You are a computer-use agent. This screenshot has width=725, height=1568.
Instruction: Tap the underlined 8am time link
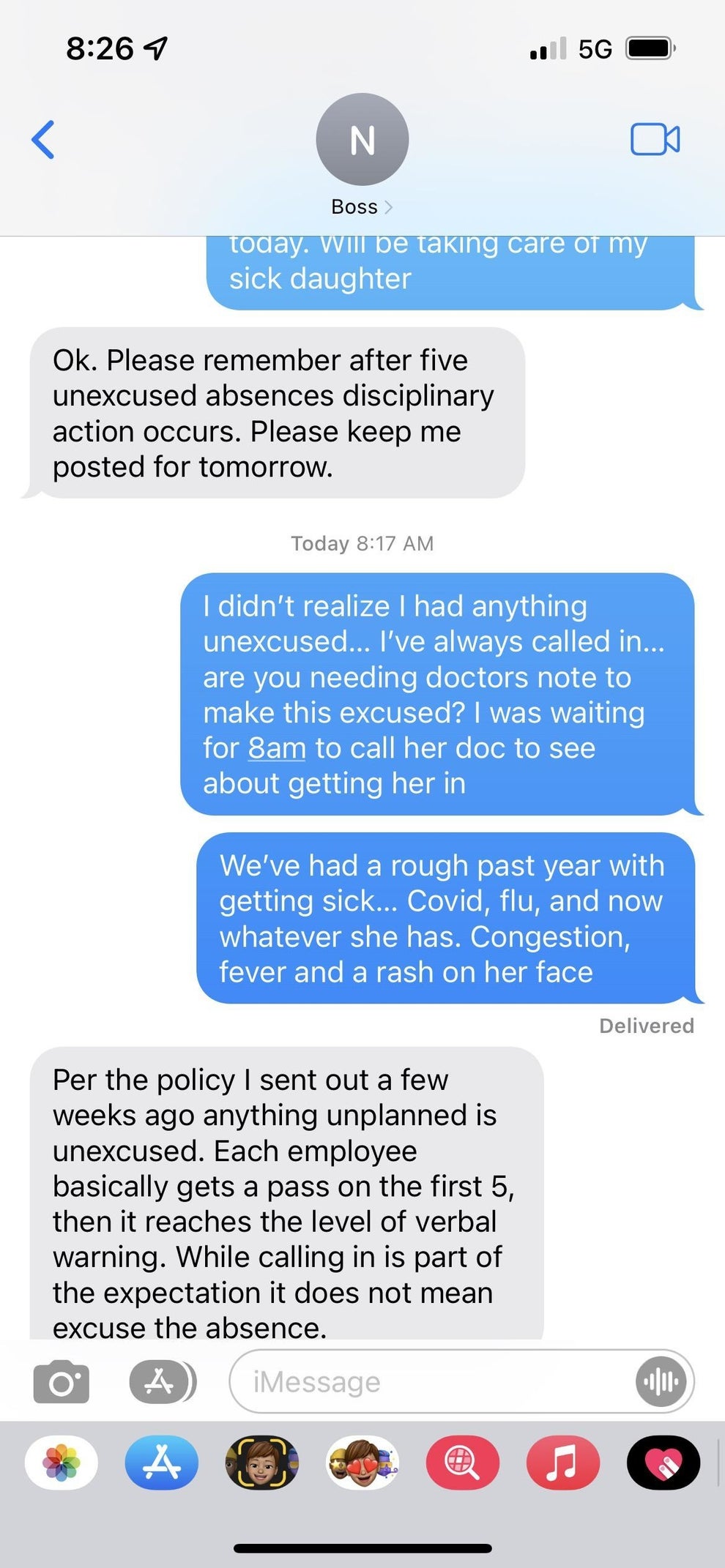(276, 748)
